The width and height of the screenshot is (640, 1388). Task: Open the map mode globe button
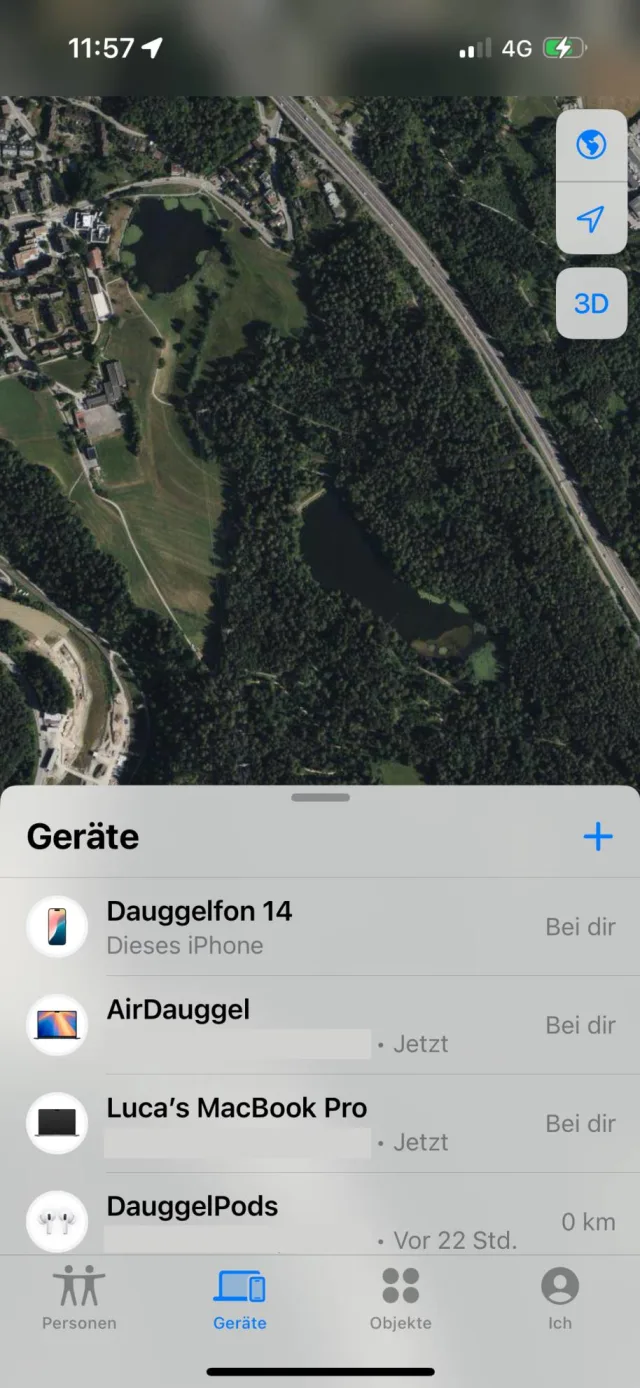[591, 146]
